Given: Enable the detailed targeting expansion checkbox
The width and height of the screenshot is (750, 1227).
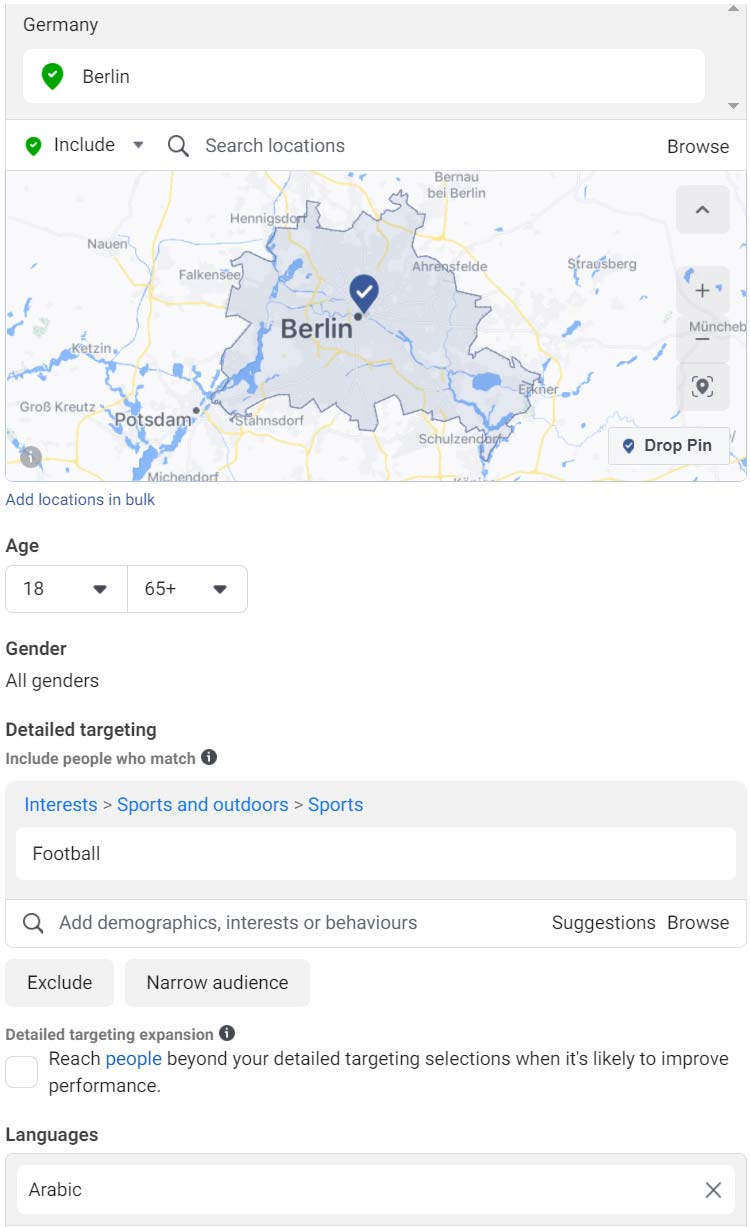Looking at the screenshot, I should pyautogui.click(x=22, y=1072).
